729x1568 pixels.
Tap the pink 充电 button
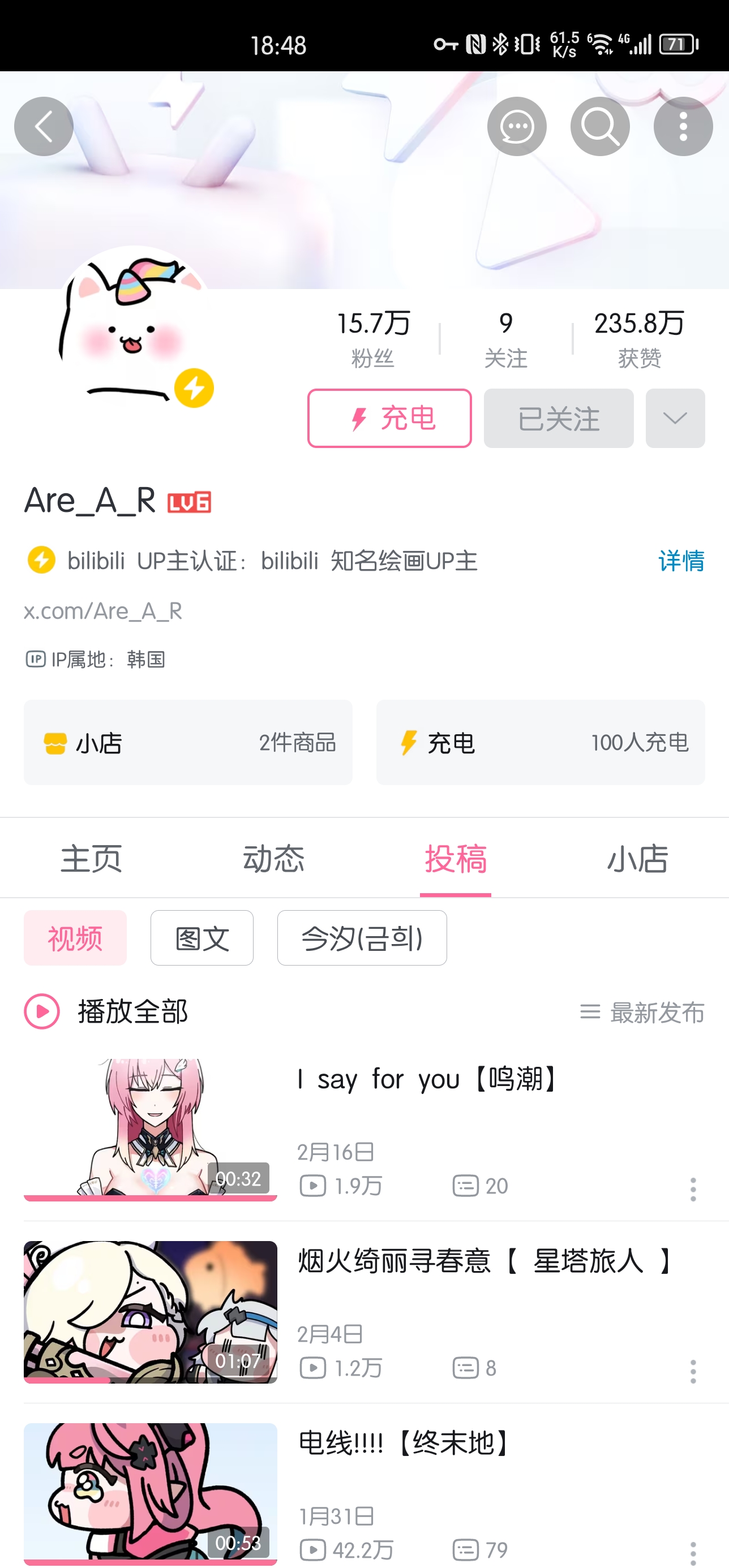pos(390,418)
